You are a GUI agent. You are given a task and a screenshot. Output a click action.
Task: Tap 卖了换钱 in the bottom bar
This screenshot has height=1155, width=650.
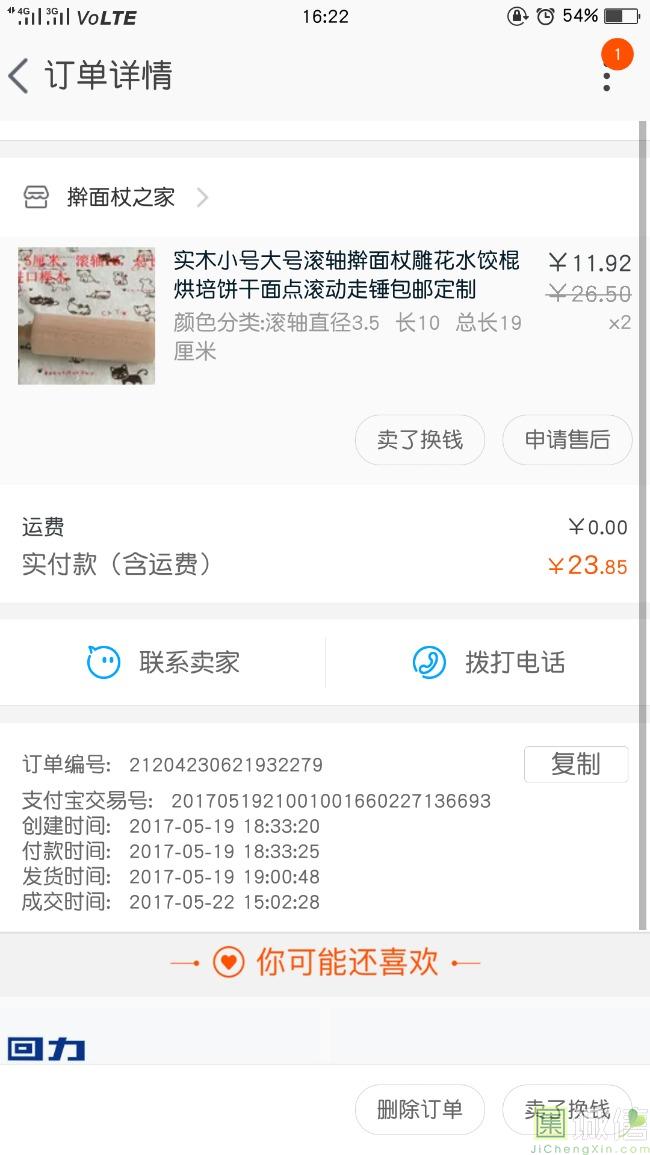567,1110
